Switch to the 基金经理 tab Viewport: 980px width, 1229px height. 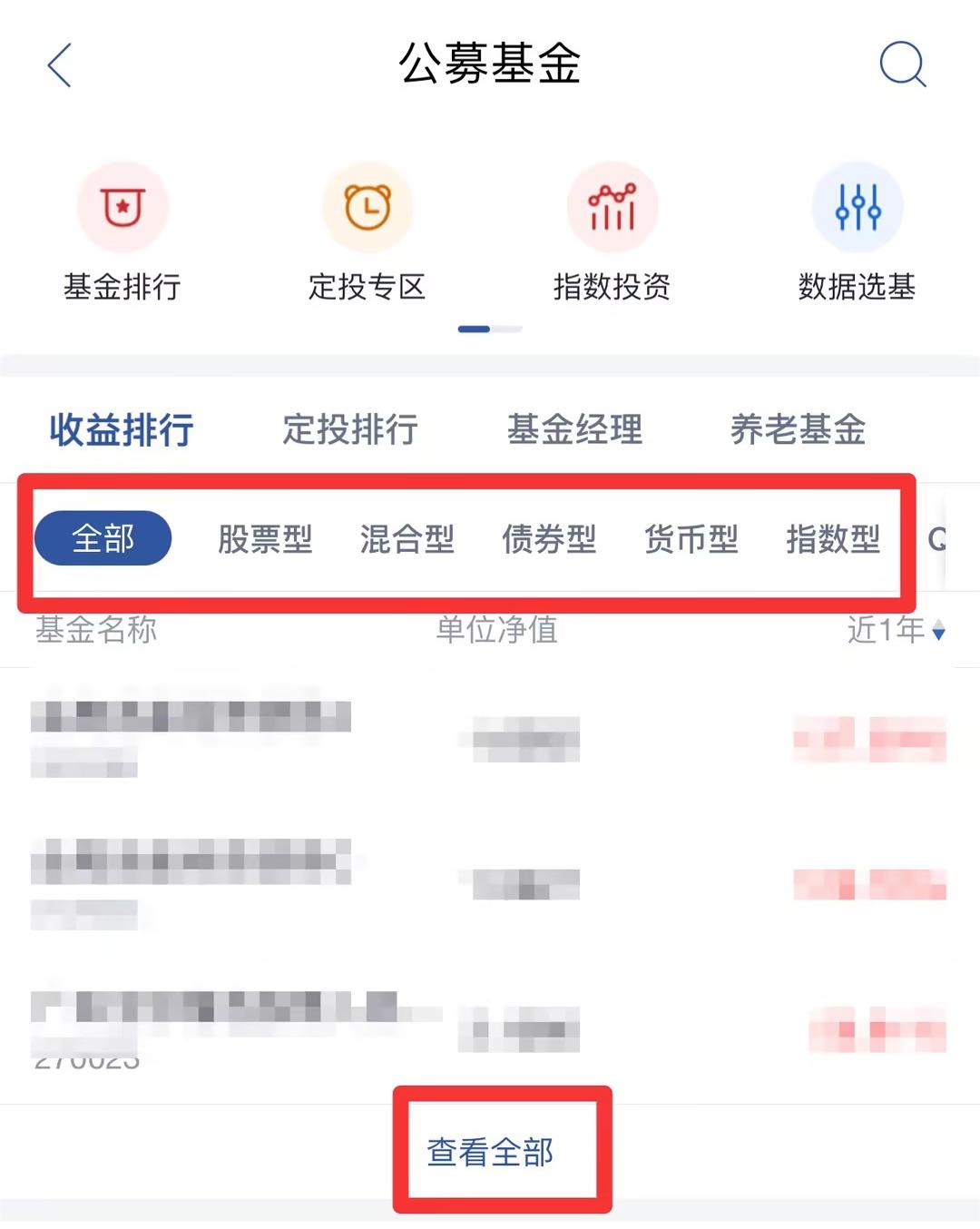point(574,429)
